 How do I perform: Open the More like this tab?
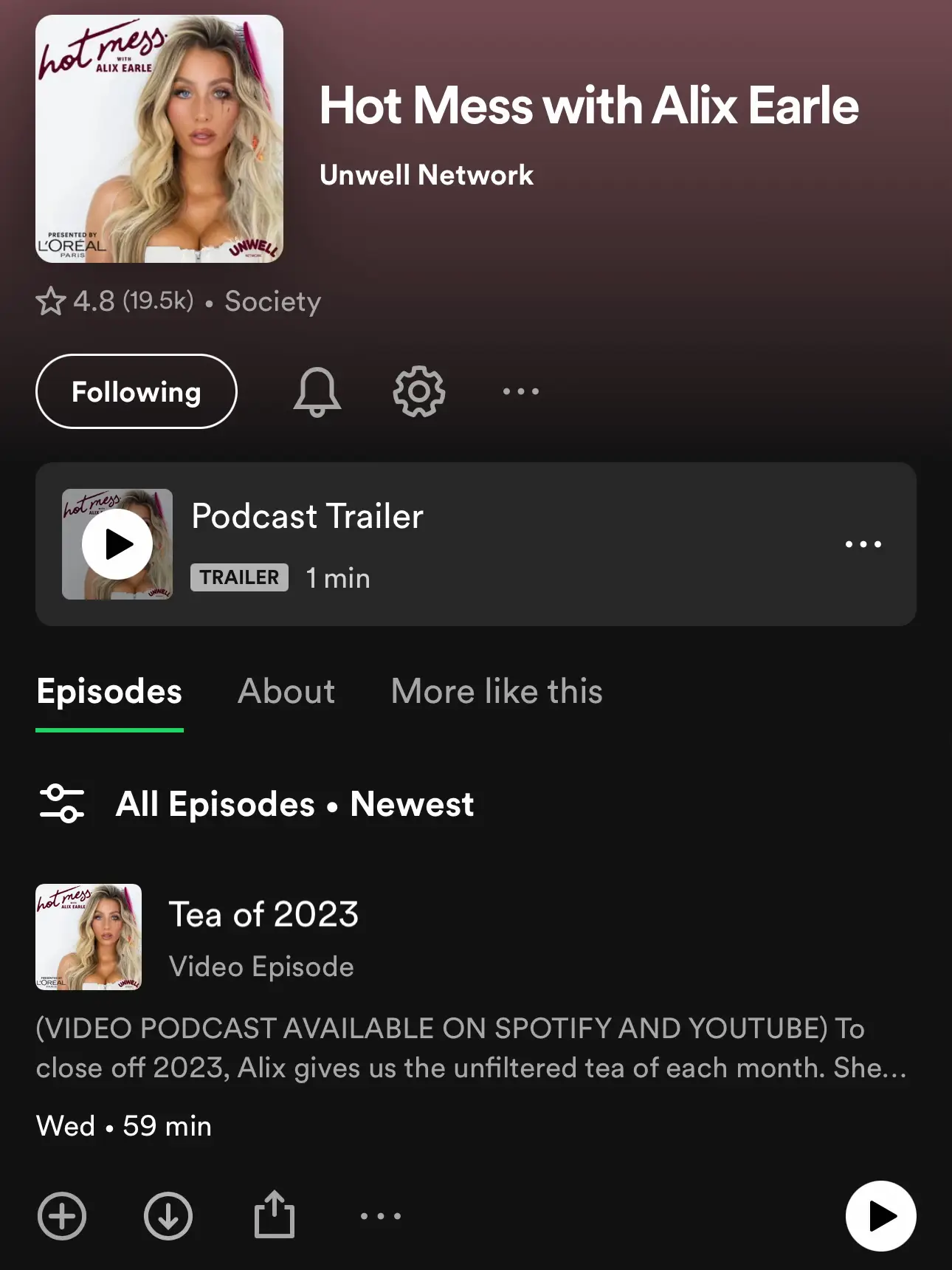click(497, 691)
